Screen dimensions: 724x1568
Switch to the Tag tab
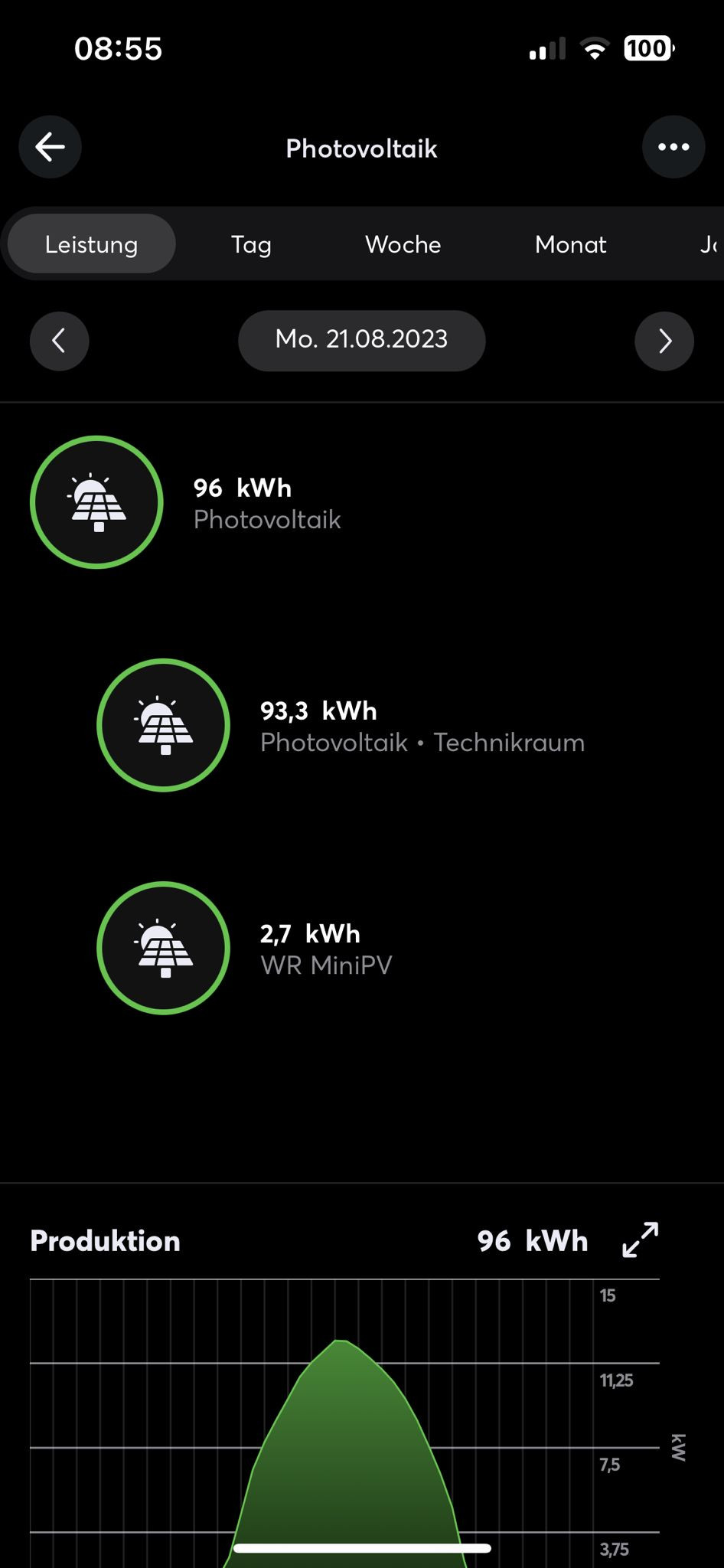click(x=251, y=244)
